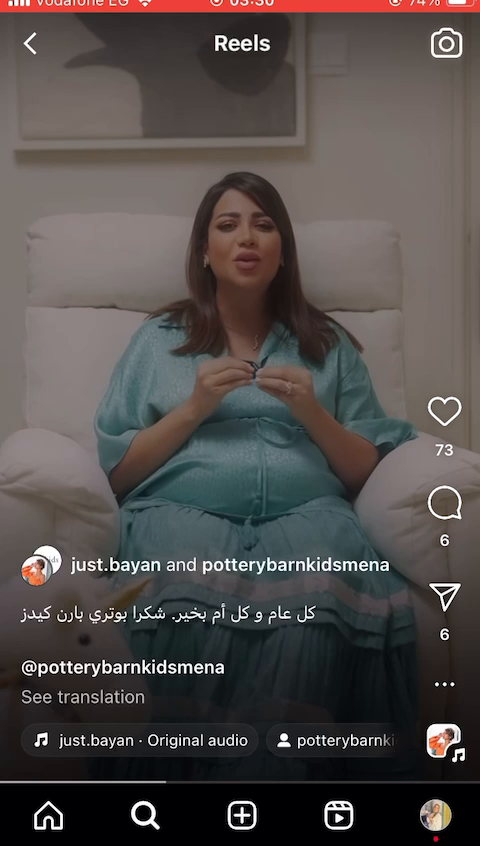See translation of the caption
The image size is (480, 846).
(x=83, y=697)
